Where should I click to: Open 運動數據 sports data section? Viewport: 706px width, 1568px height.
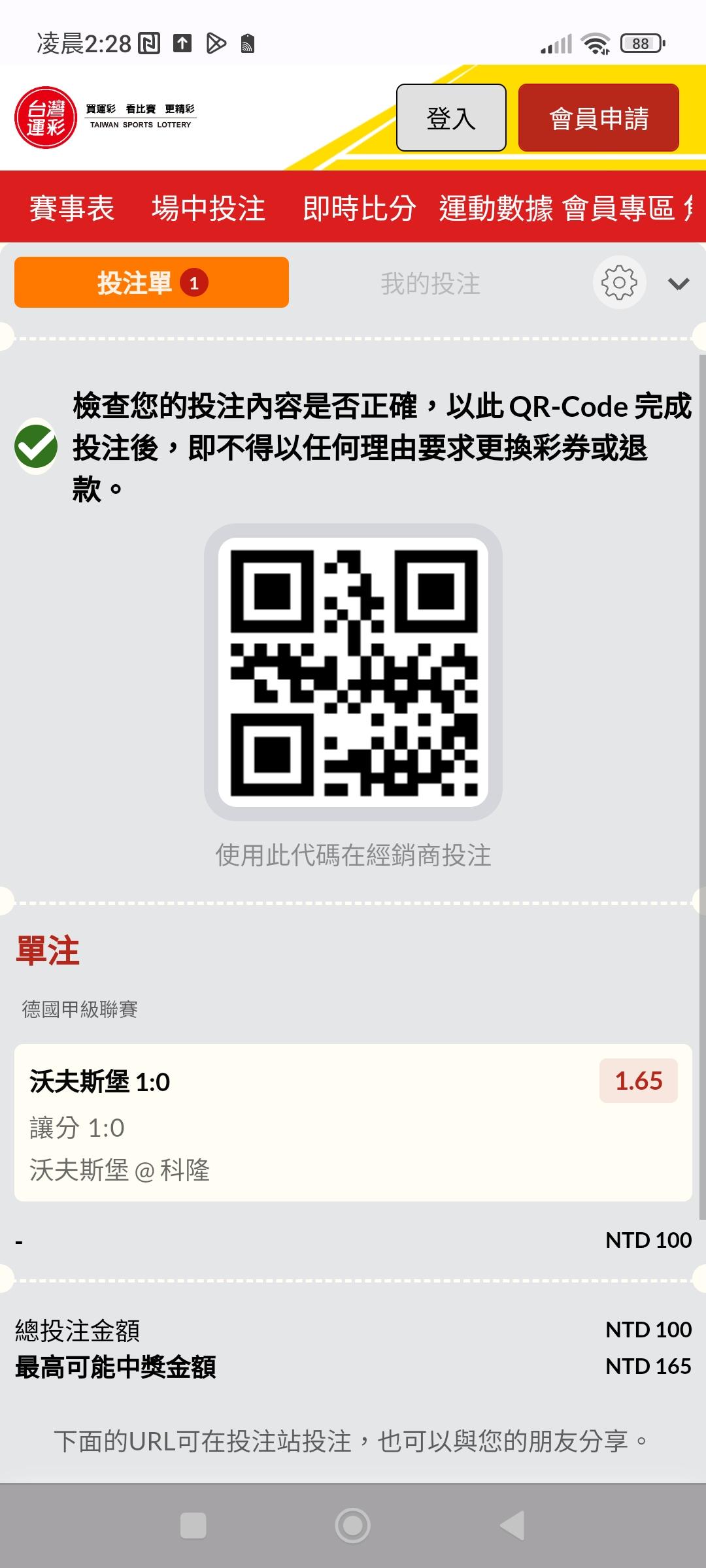point(496,208)
